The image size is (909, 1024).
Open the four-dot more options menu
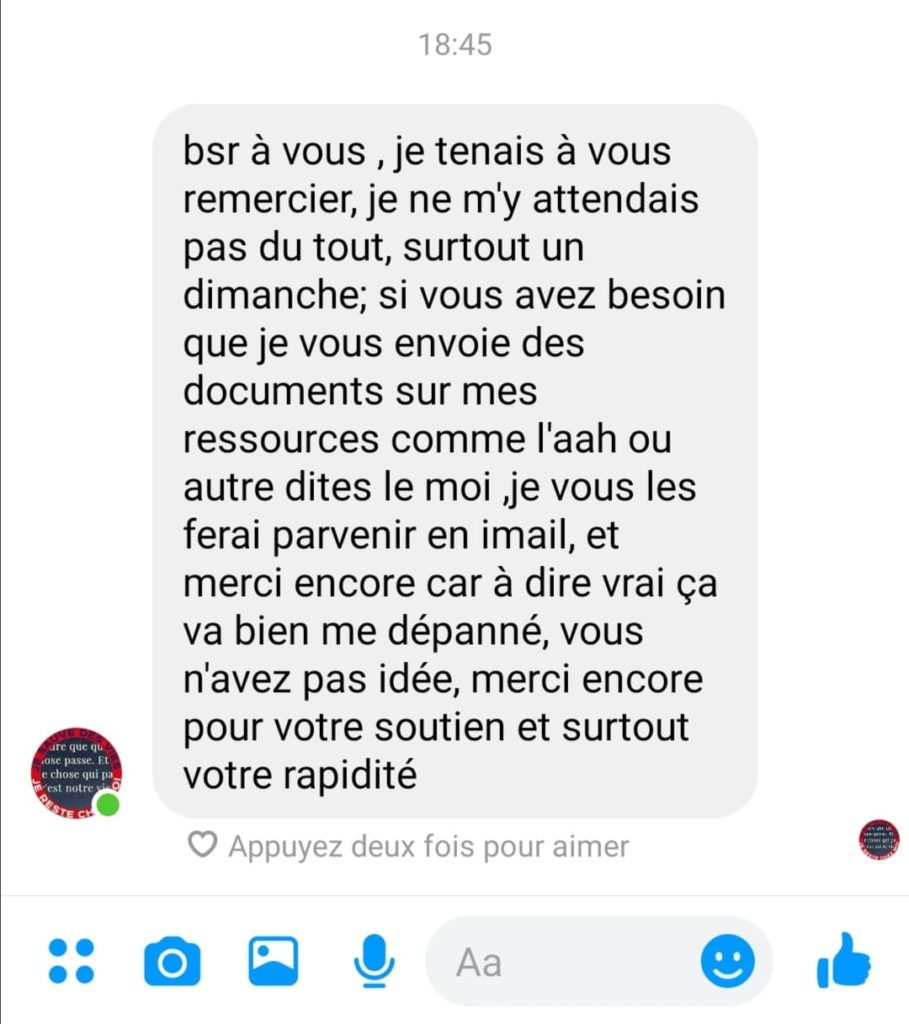72,961
